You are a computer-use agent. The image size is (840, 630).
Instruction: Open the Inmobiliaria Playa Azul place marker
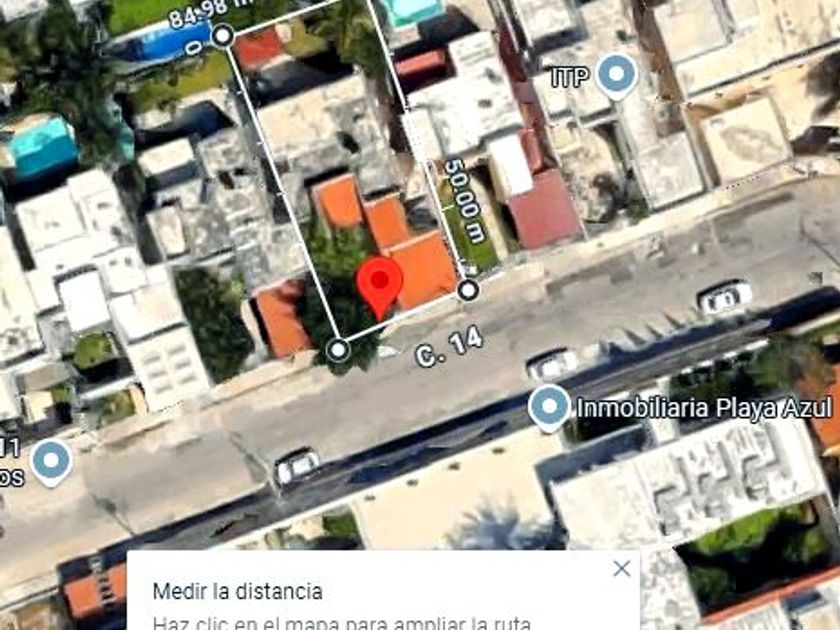548,407
